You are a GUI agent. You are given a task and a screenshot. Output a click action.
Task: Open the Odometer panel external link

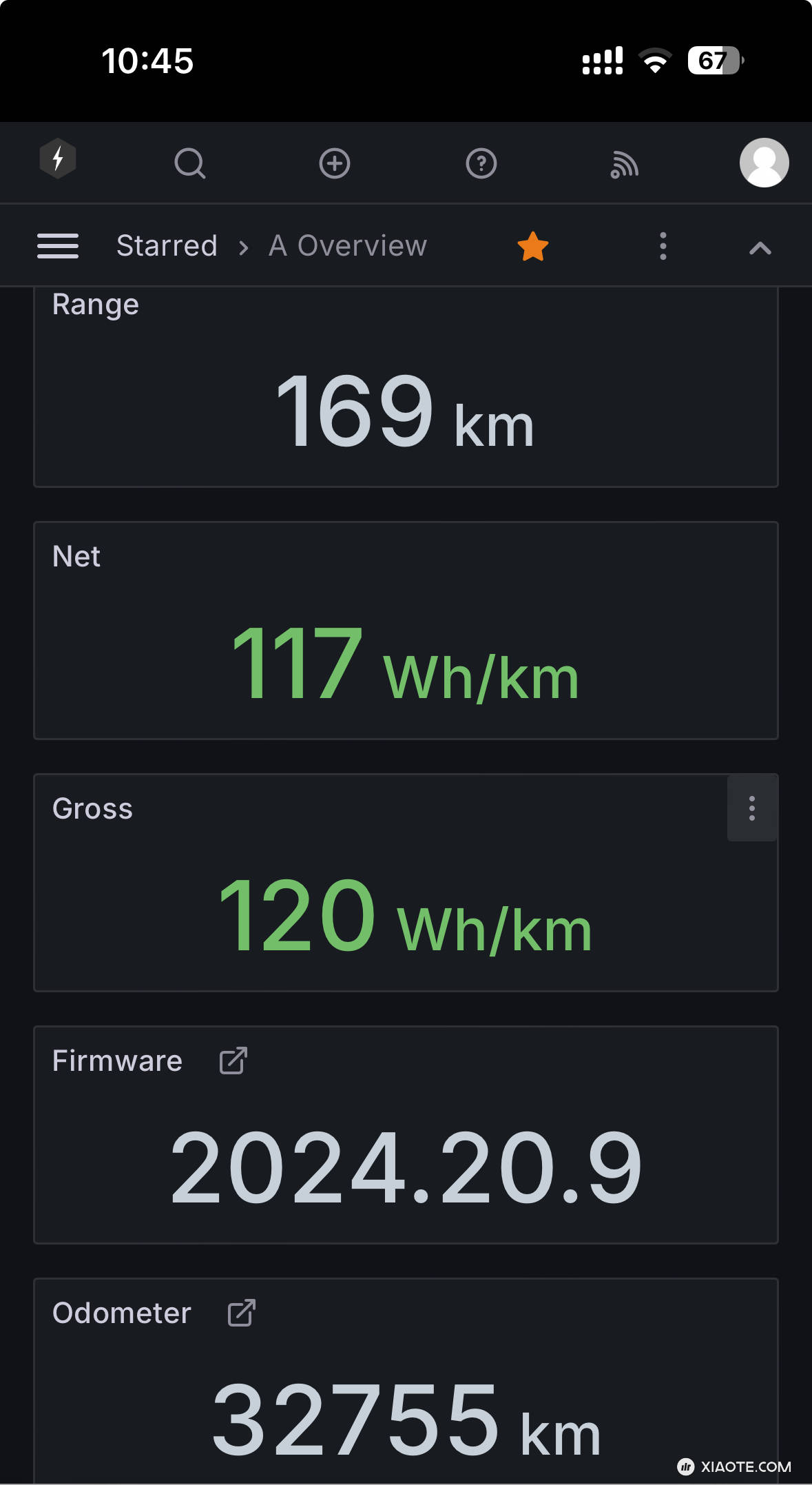242,1313
